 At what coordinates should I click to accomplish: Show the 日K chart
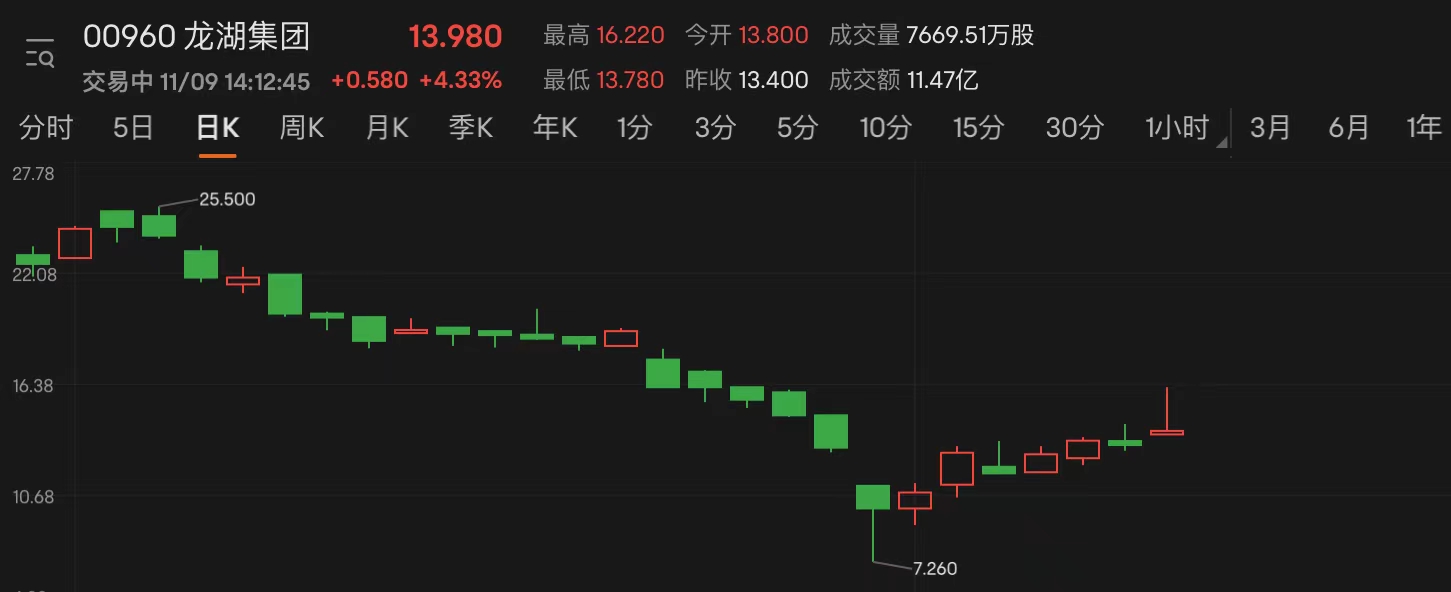click(217, 128)
